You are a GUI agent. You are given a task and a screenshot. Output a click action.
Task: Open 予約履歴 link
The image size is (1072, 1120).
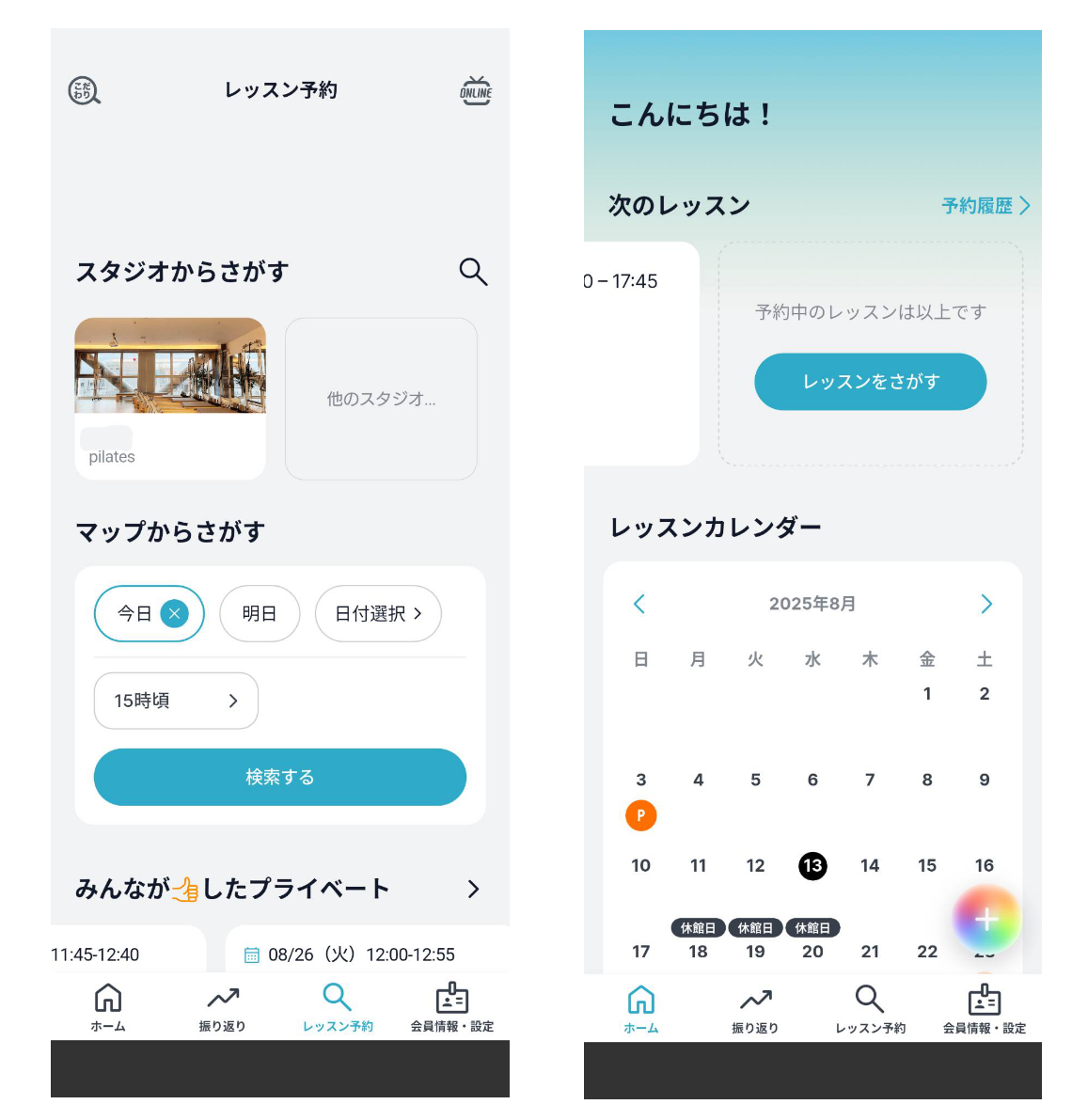(985, 205)
